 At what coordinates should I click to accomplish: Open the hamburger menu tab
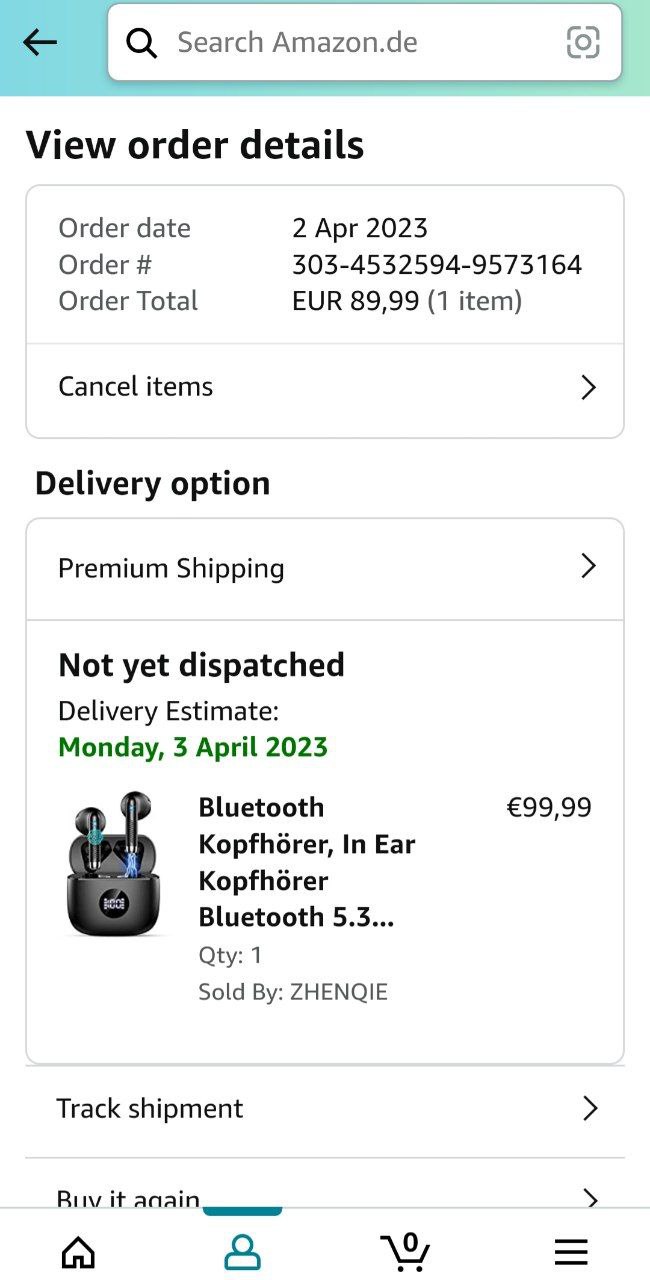tap(571, 1251)
